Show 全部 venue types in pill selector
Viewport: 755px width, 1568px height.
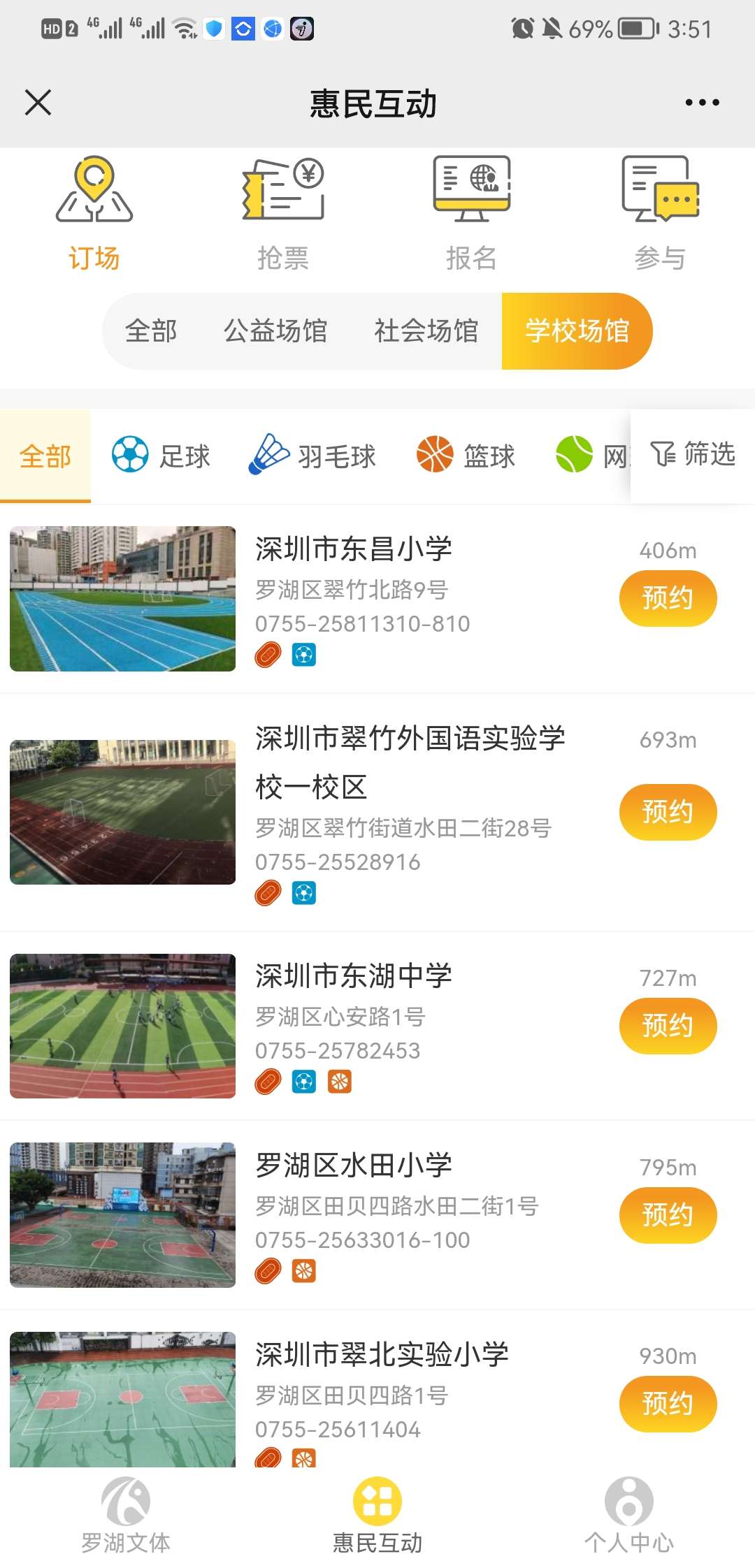click(x=151, y=331)
